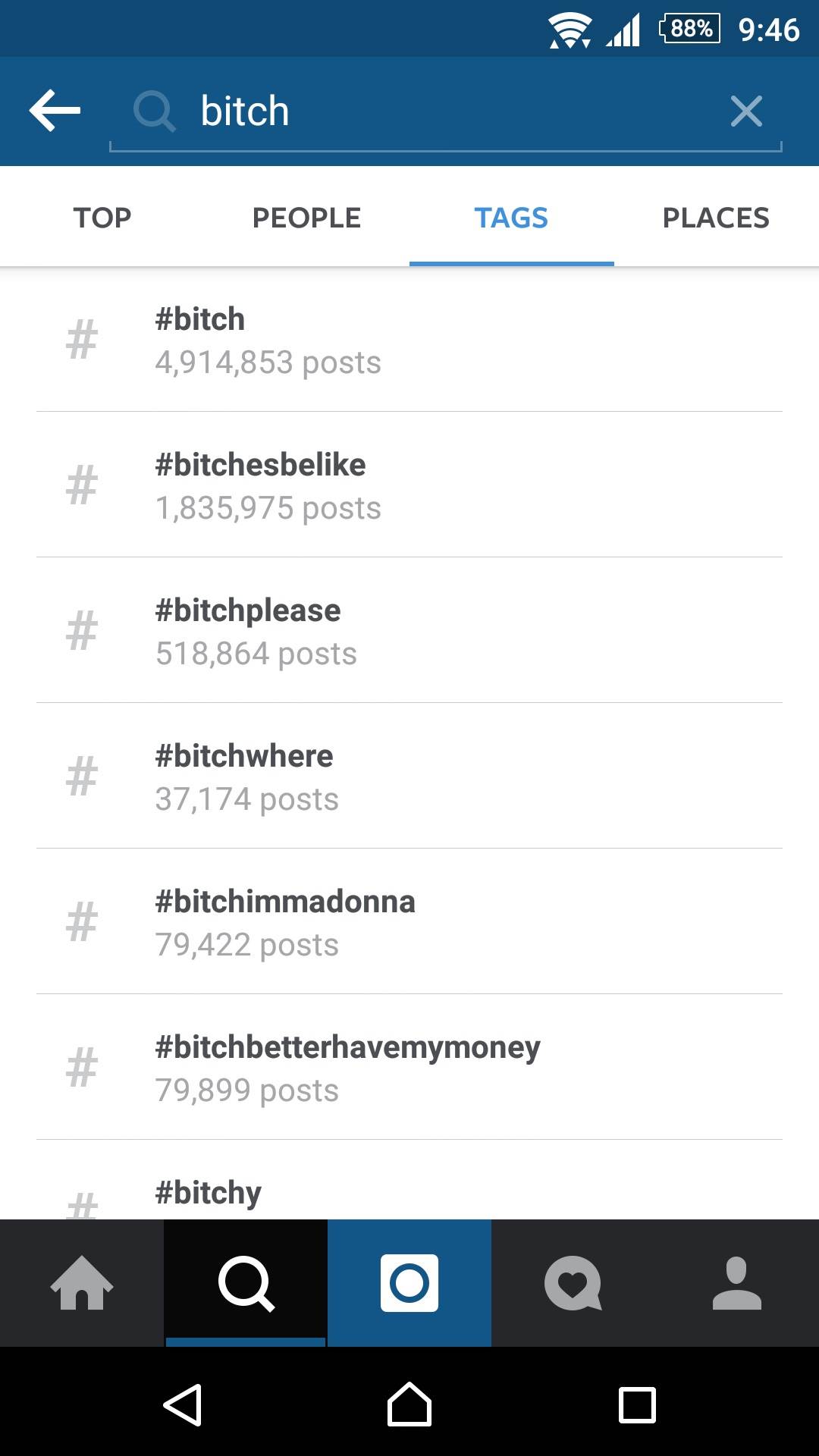Open the tag with 4,914,853 posts
This screenshot has width=819, height=1456.
point(409,340)
